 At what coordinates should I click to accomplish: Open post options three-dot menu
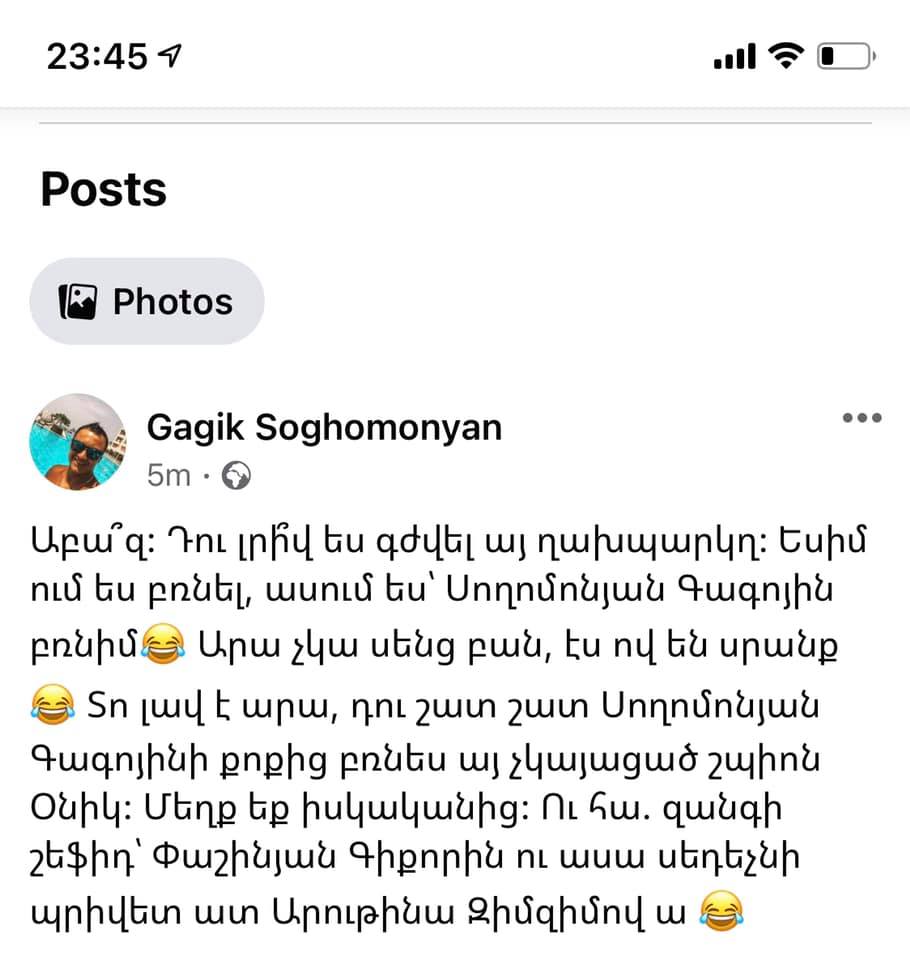860,418
